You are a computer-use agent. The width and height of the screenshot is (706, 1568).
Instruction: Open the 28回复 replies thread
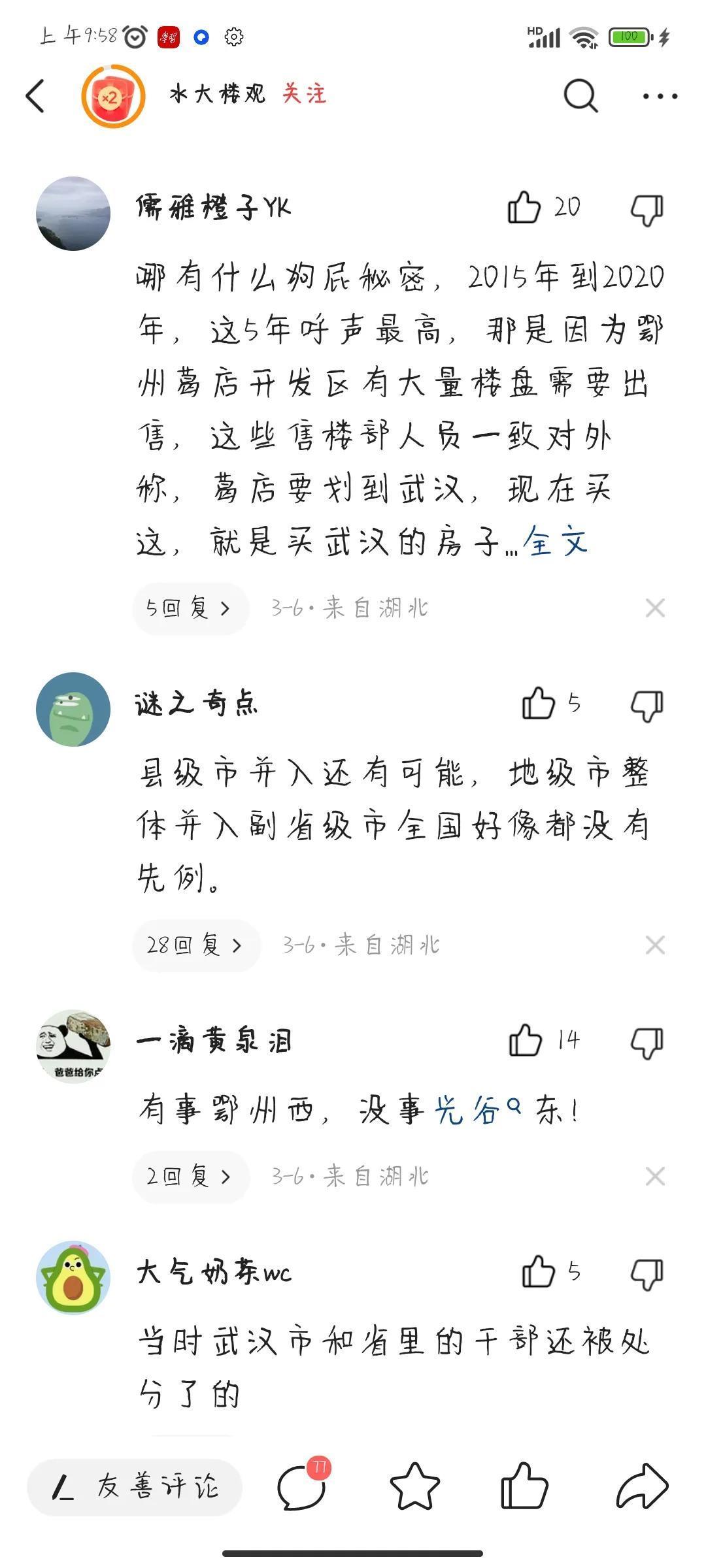(x=195, y=945)
